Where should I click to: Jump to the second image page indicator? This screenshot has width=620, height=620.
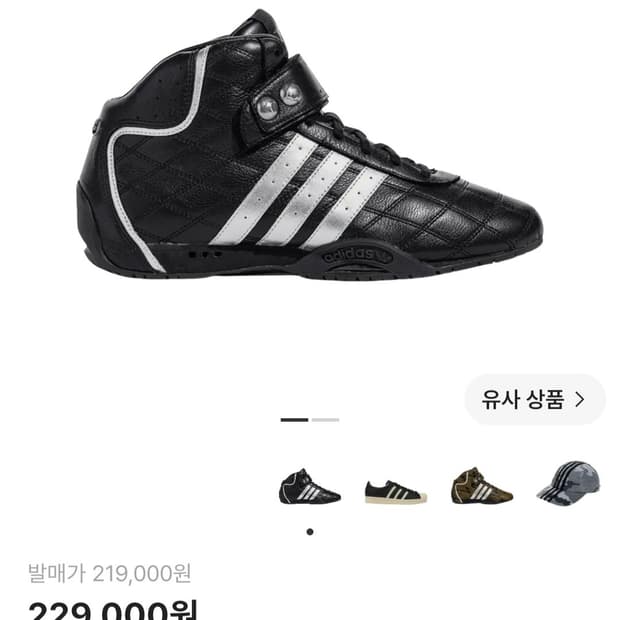325,420
